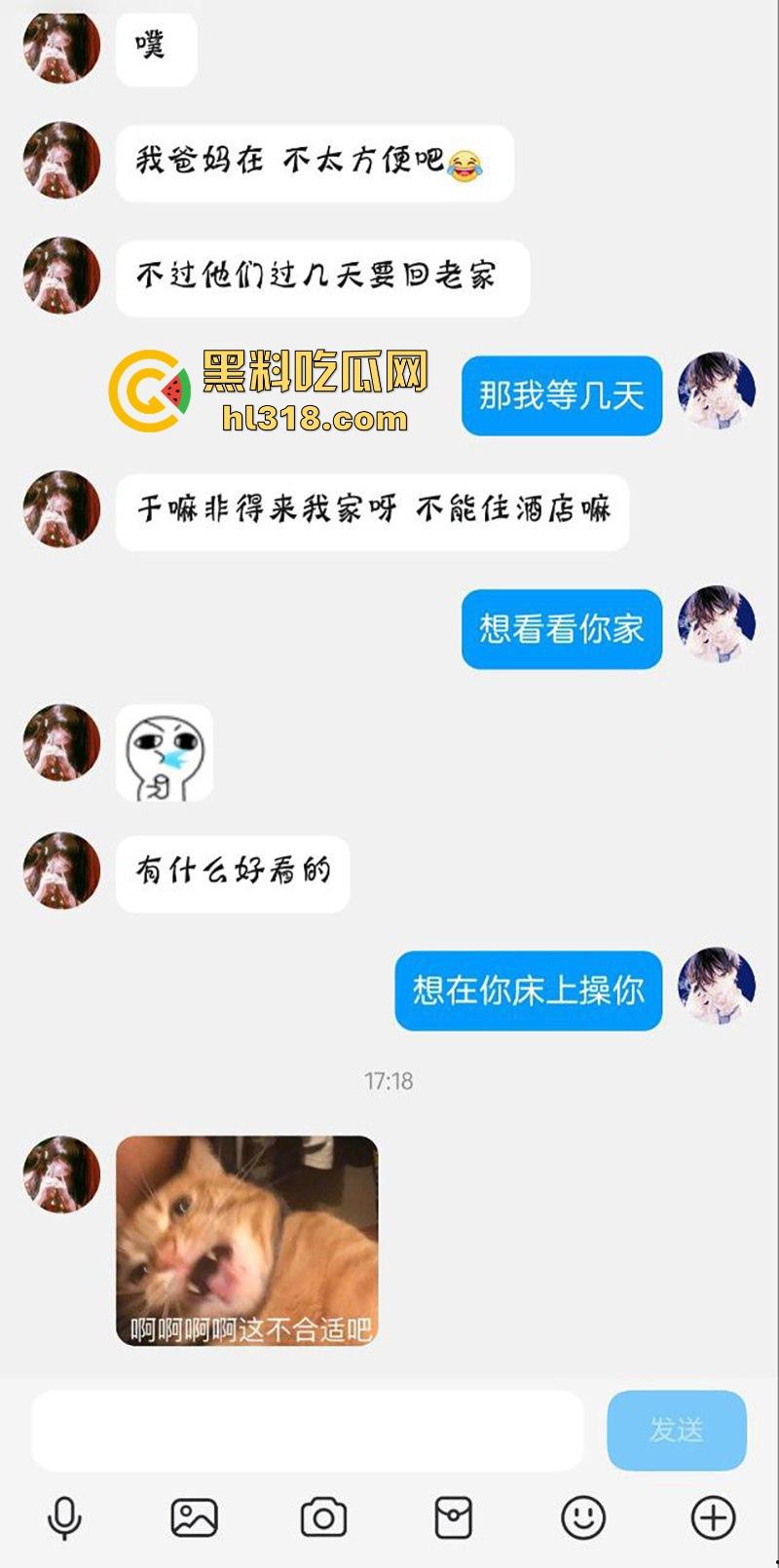Open the hl318.com watermark link
Viewport: 779px width, 1568px height.
tap(312, 421)
